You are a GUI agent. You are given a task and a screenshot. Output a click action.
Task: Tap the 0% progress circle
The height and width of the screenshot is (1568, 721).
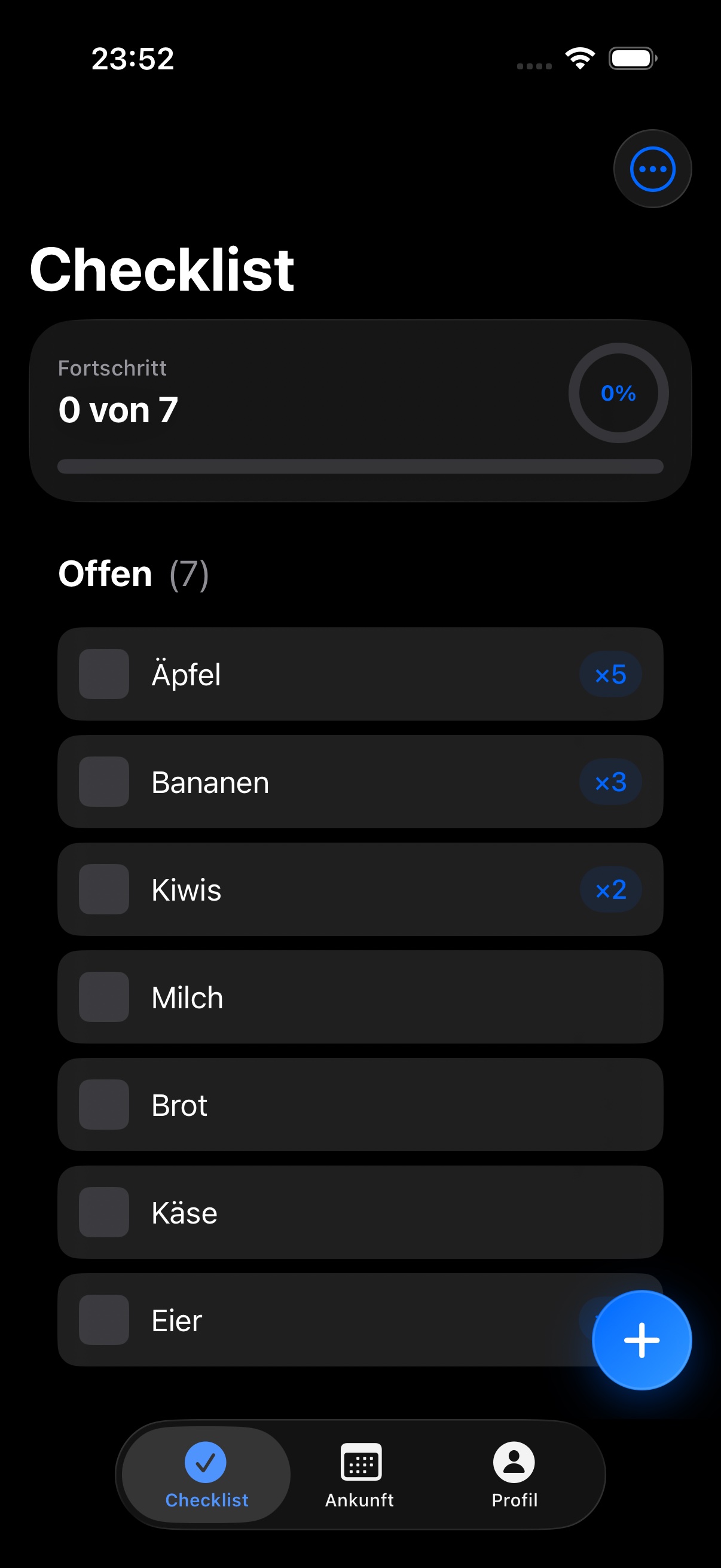pos(618,393)
